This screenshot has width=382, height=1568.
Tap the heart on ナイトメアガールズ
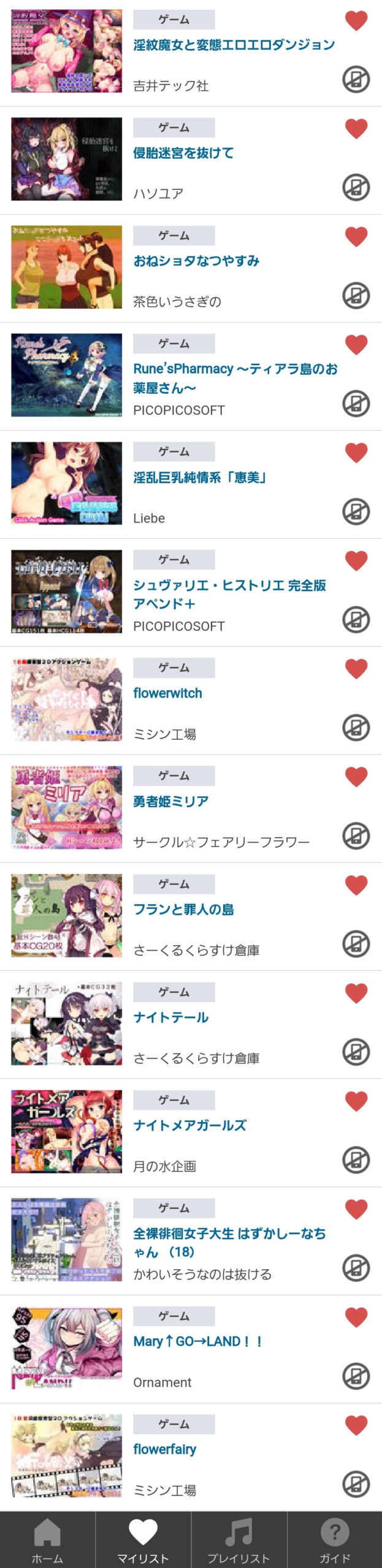coord(356,1101)
